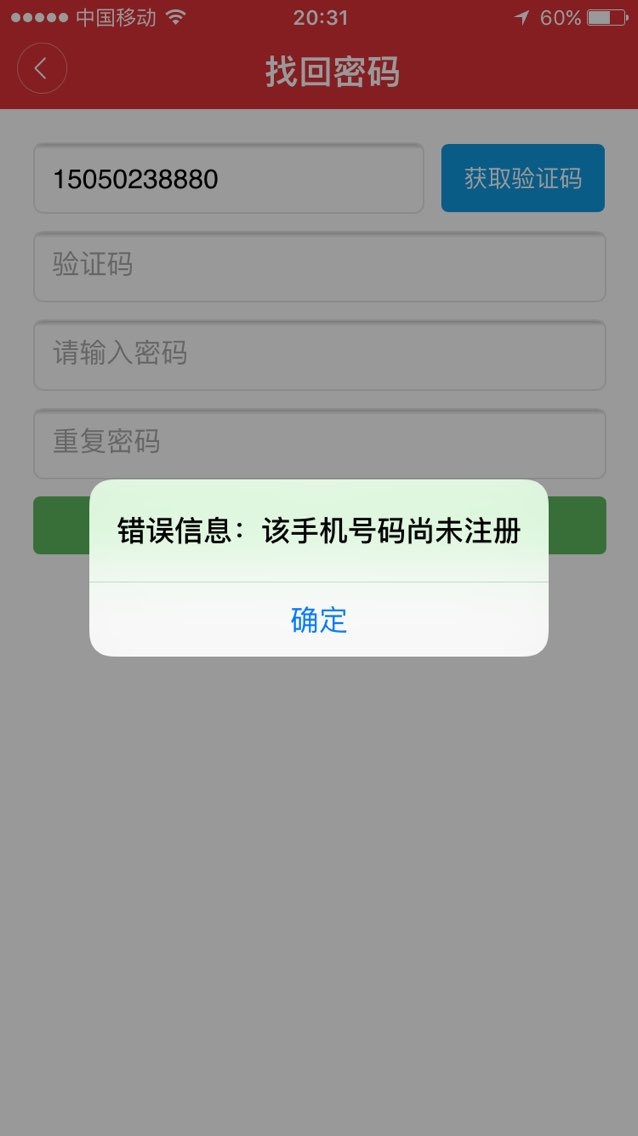Screen dimensions: 638x1136
Task: Focus the 重复密码 field
Action: [319, 443]
